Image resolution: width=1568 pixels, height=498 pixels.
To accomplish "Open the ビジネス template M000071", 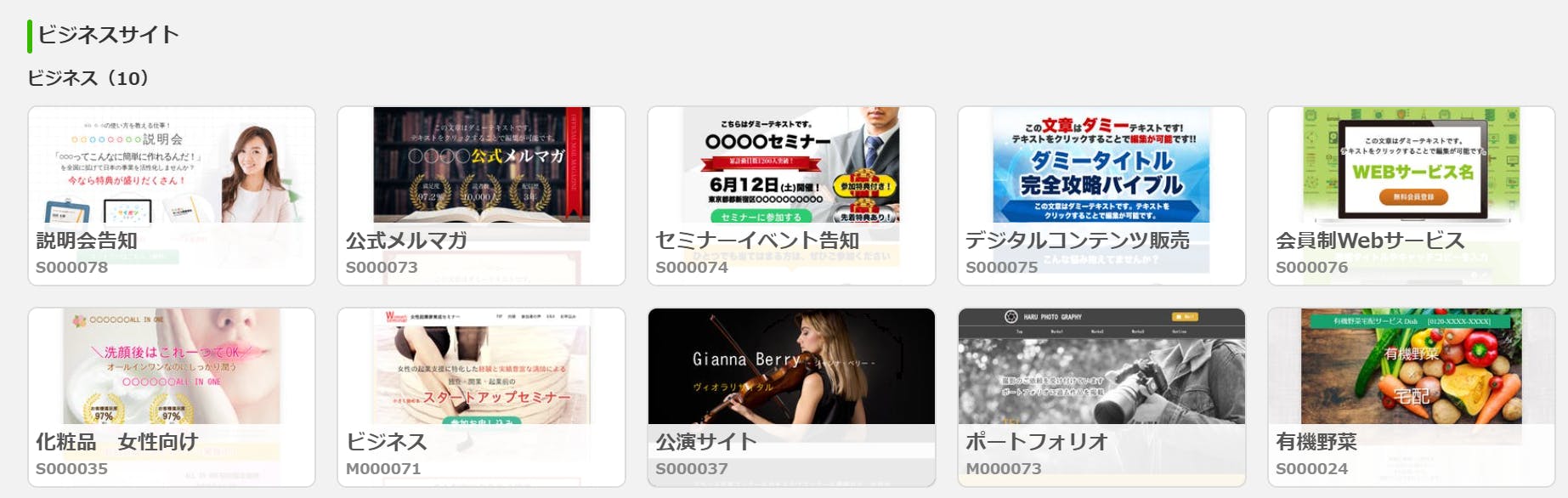I will tap(481, 397).
